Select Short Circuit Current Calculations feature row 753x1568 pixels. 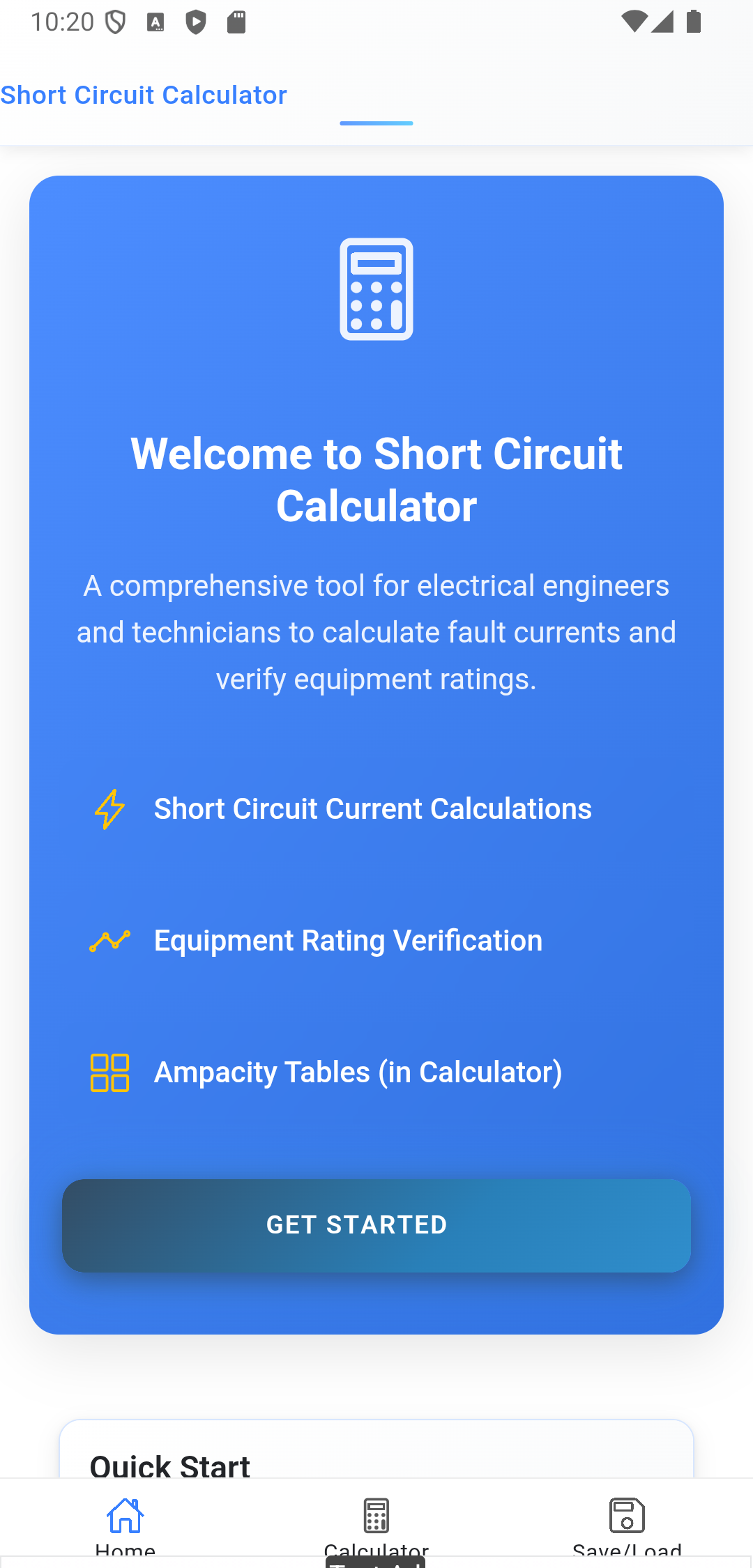pos(372,809)
